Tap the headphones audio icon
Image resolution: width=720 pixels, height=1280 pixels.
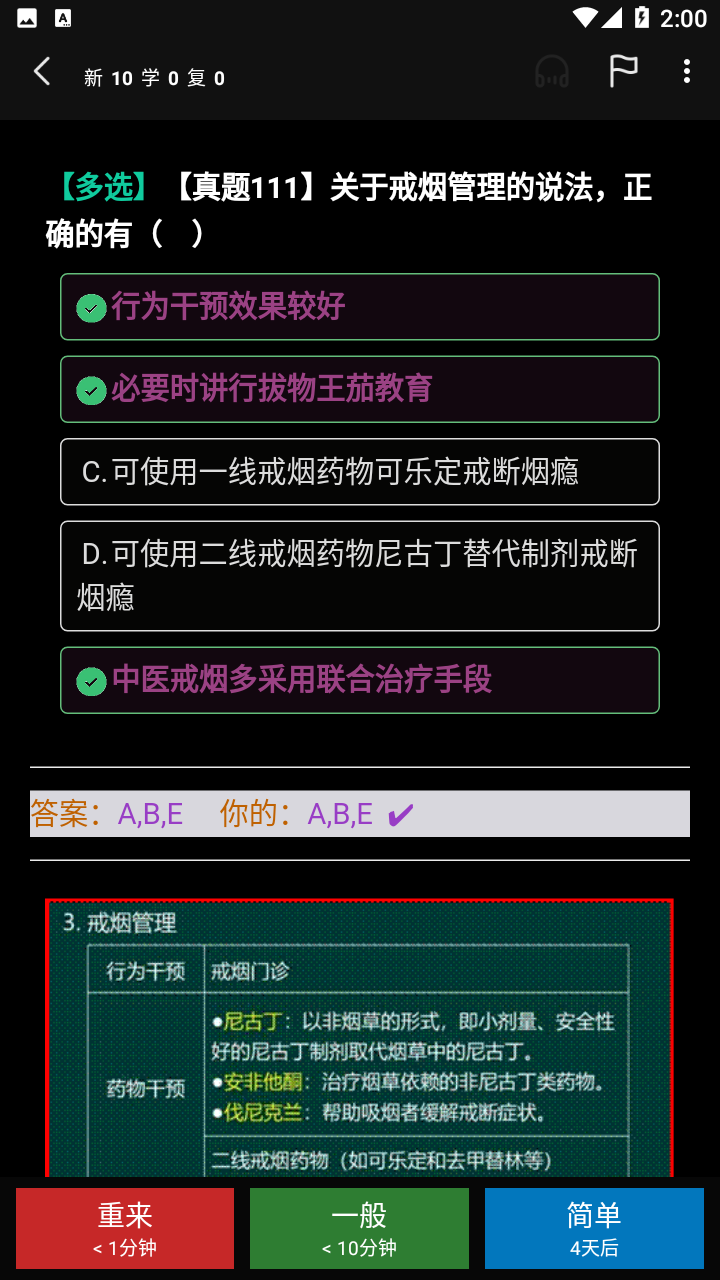[552, 72]
